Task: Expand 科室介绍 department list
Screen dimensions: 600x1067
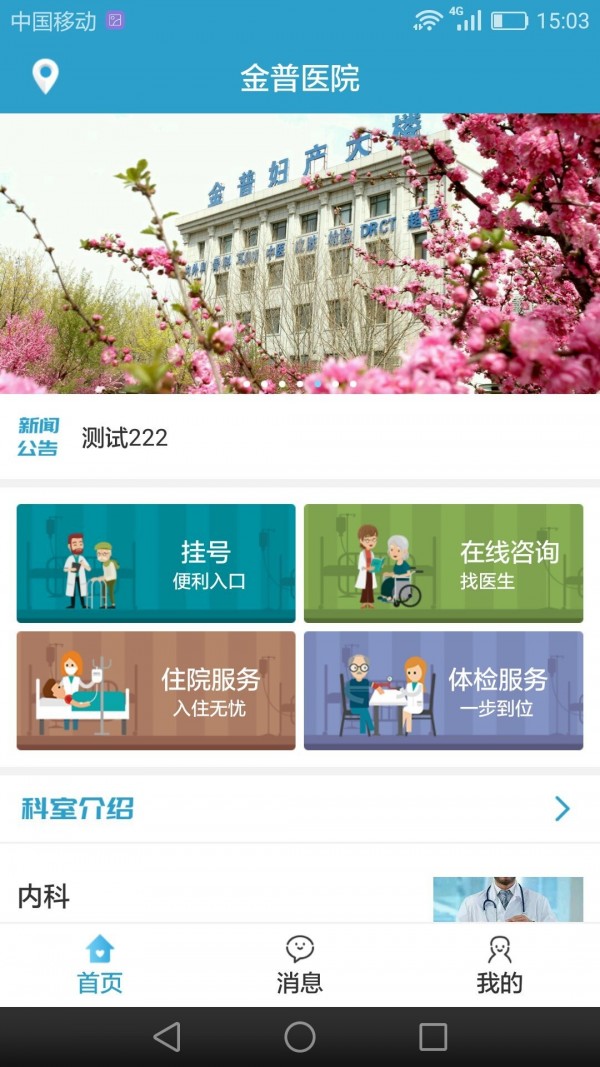Action: [561, 808]
